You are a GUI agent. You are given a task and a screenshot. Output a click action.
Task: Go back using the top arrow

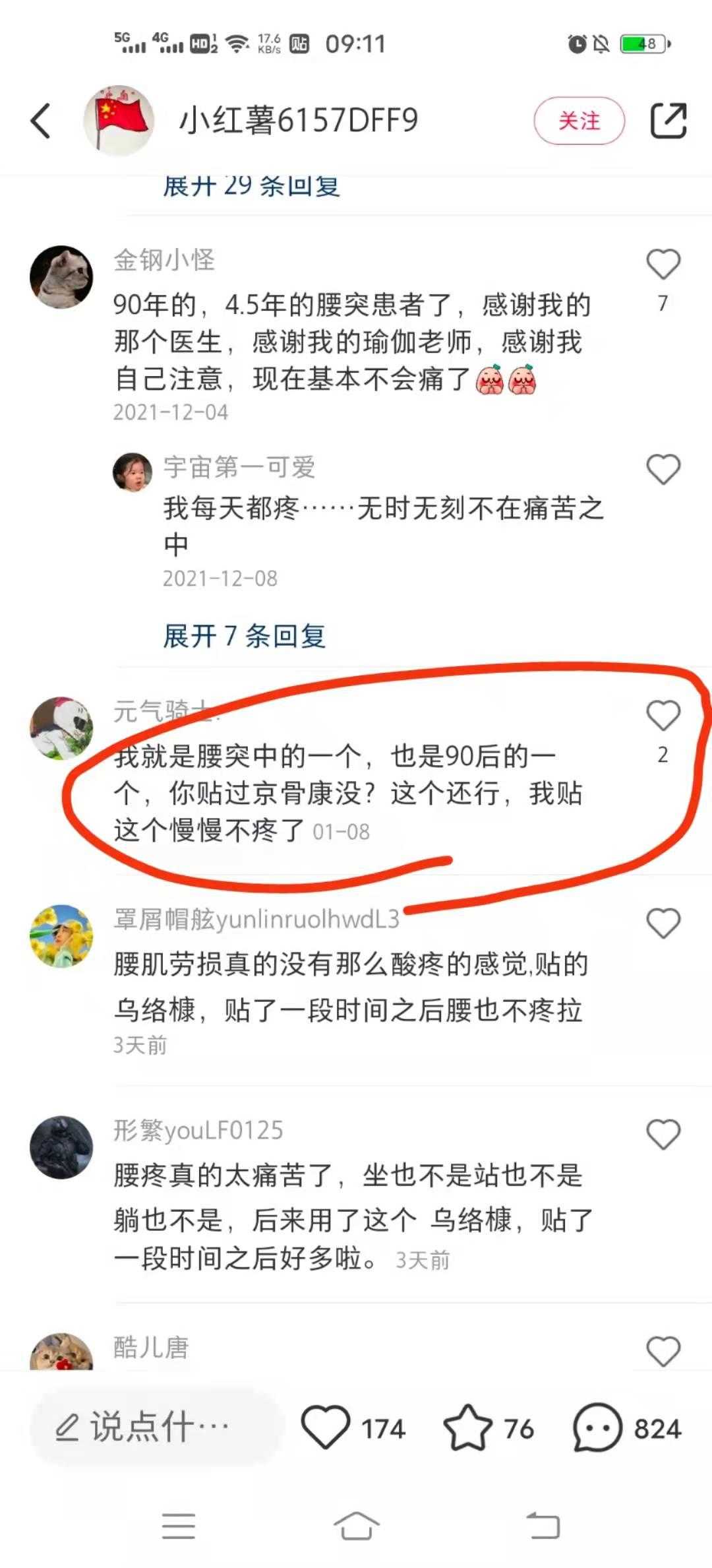41,121
